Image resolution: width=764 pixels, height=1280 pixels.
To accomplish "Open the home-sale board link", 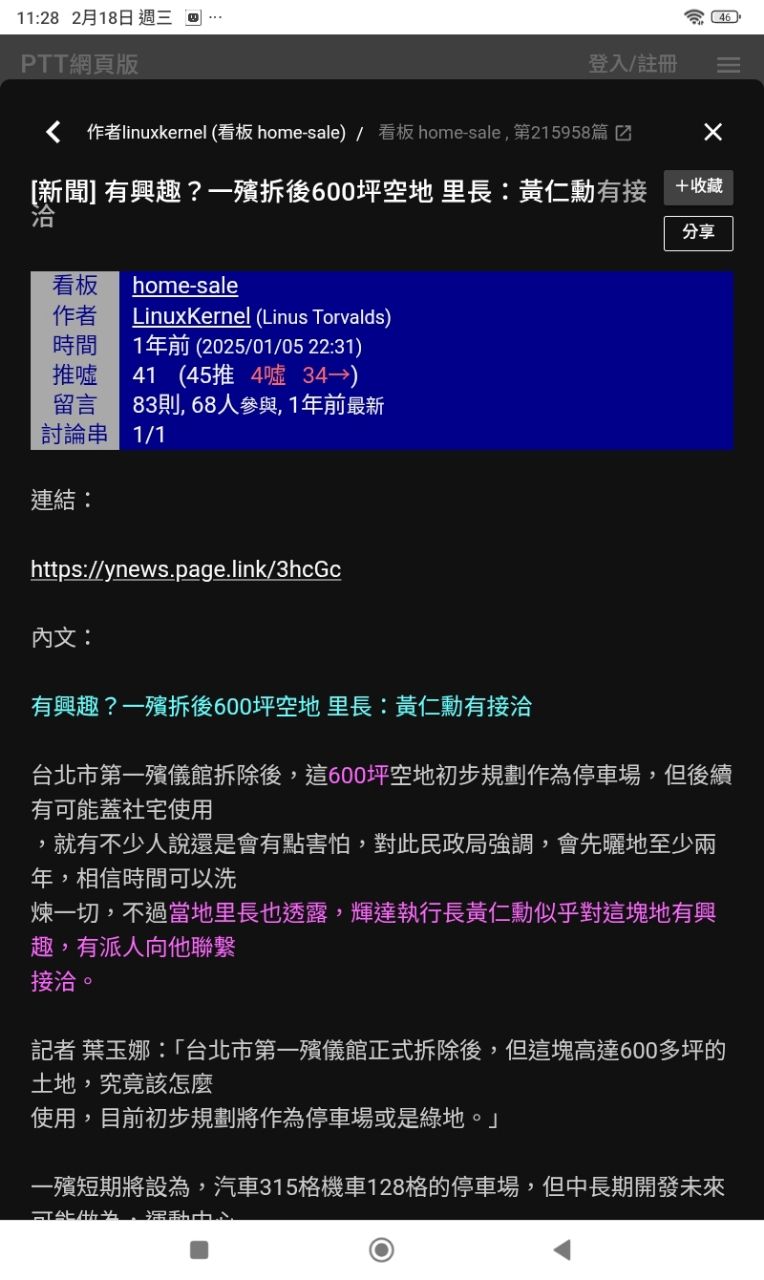I will [185, 286].
